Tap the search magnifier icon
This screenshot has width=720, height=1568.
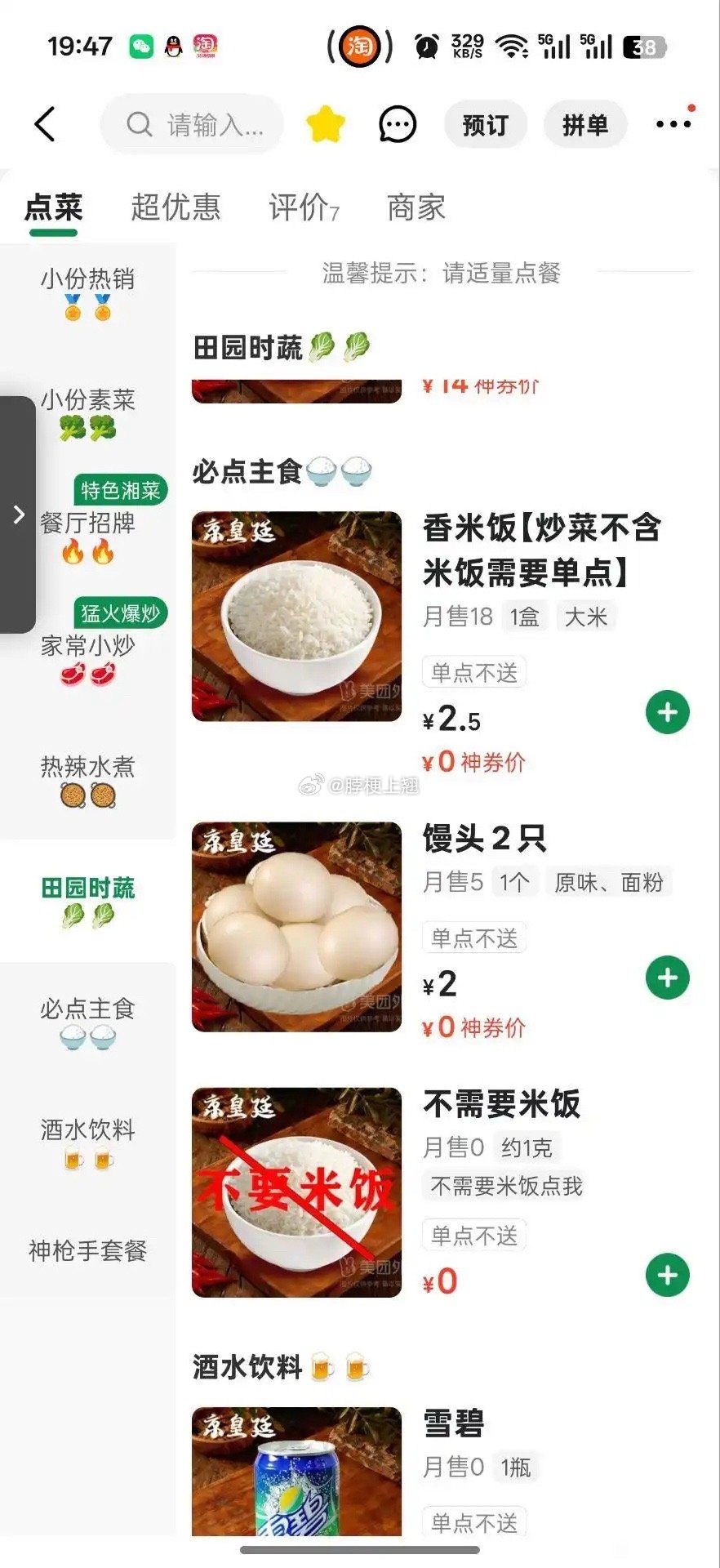tap(140, 124)
